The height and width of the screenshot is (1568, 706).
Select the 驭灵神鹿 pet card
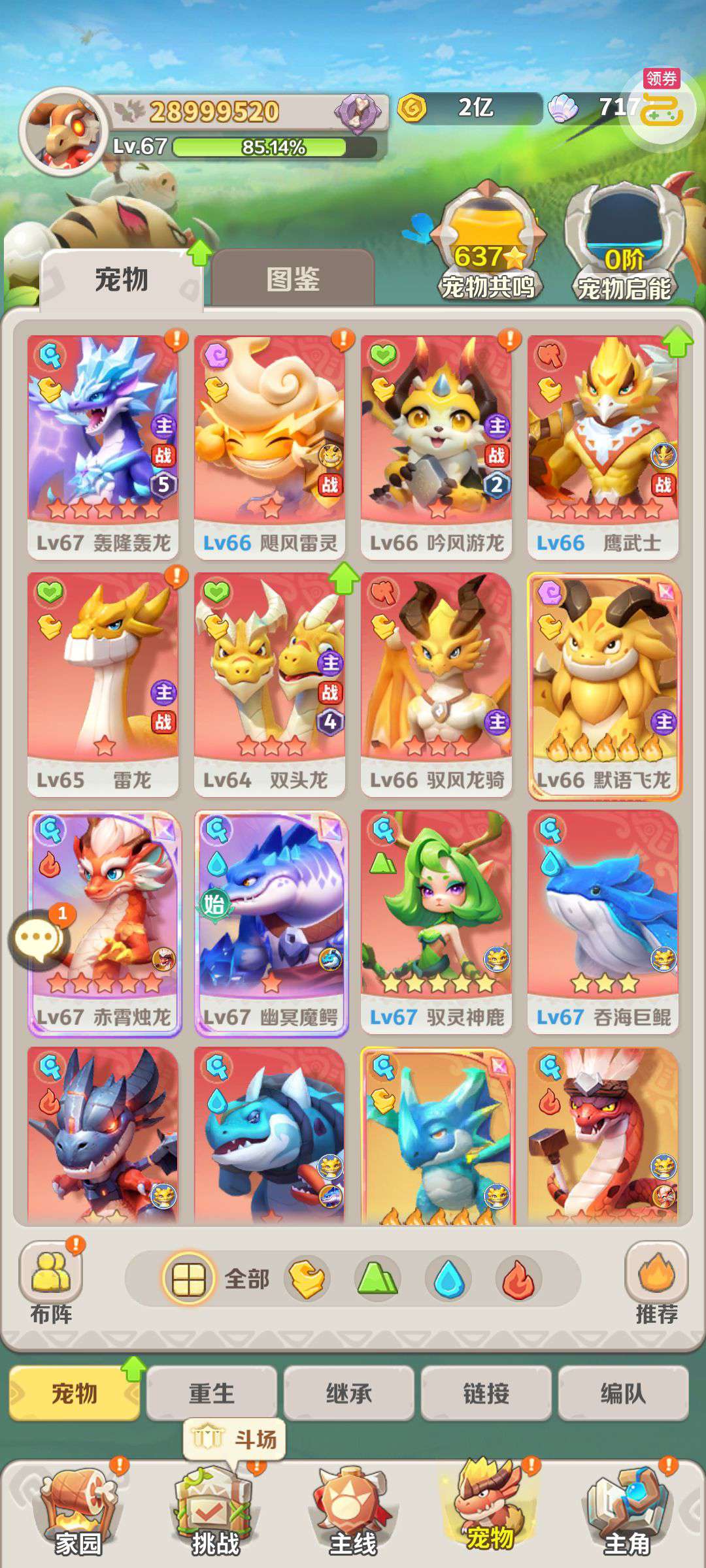click(x=436, y=921)
